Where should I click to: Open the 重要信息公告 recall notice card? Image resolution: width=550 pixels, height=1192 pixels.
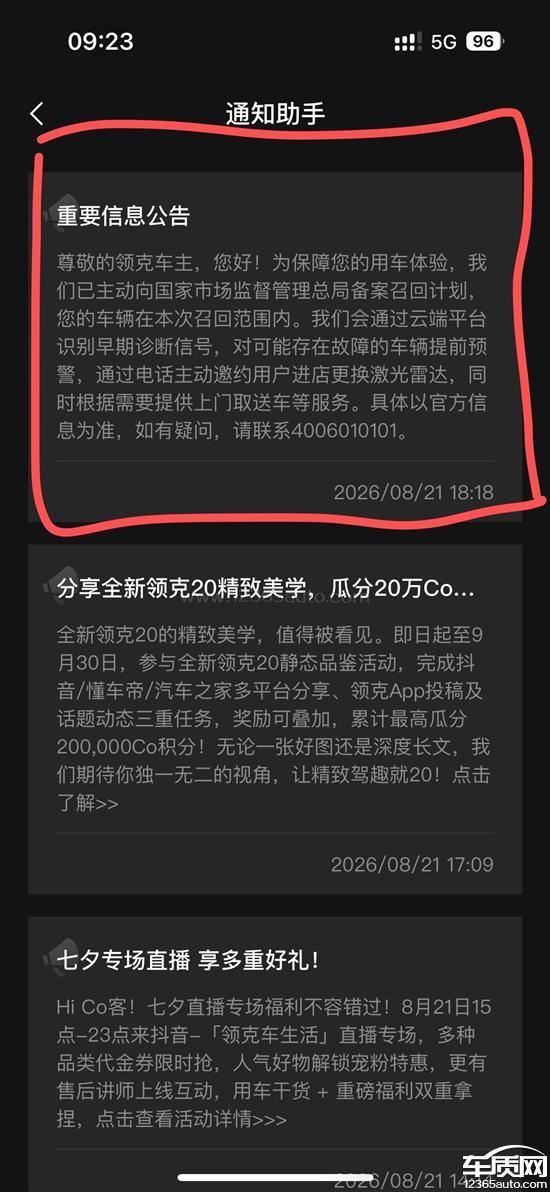(275, 347)
